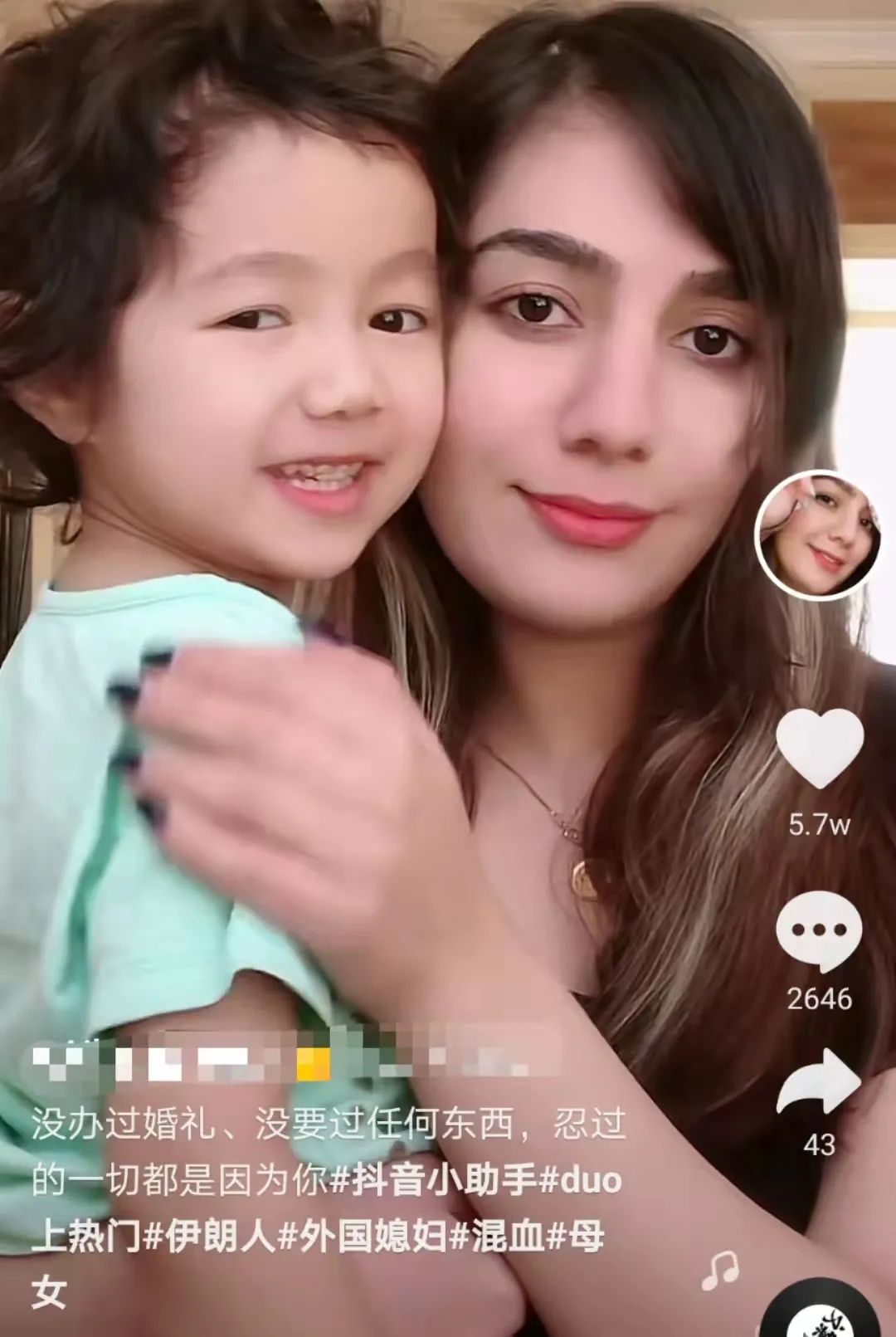Screen dimensions: 896x1337
Task: Open the #抖音小助手 hashtag
Action: tap(435, 1180)
